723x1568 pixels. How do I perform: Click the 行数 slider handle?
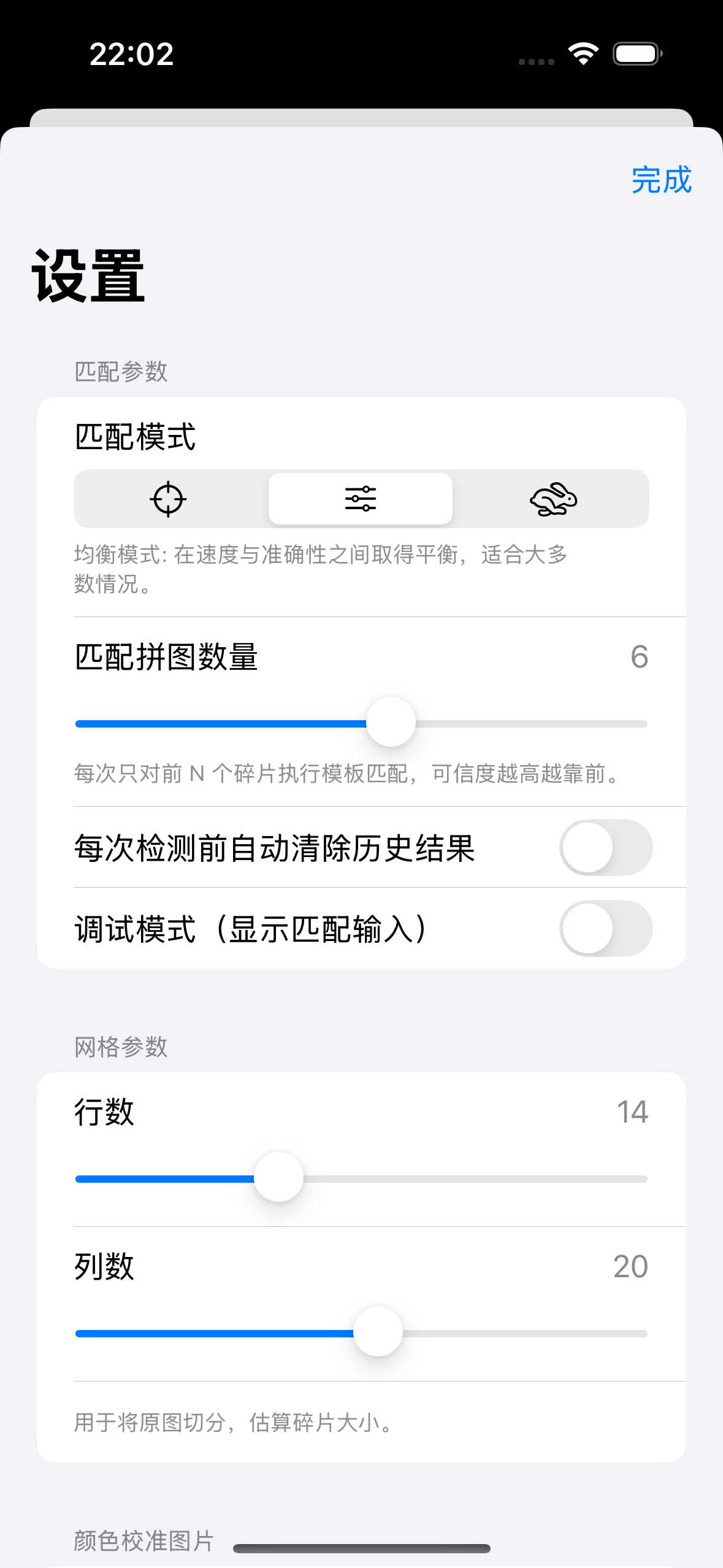(x=278, y=1178)
